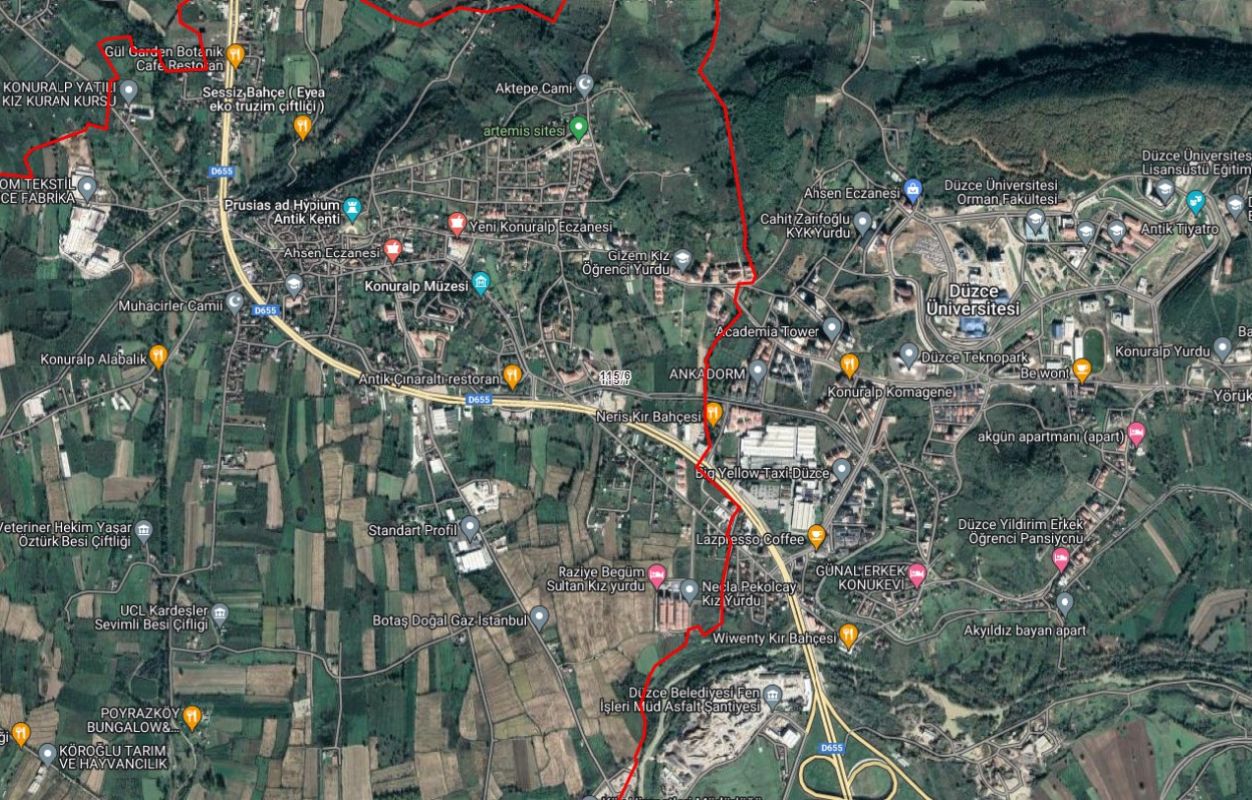Tap the GÜNAL ERKEK KONUKEVİ lodging pin

click(917, 574)
